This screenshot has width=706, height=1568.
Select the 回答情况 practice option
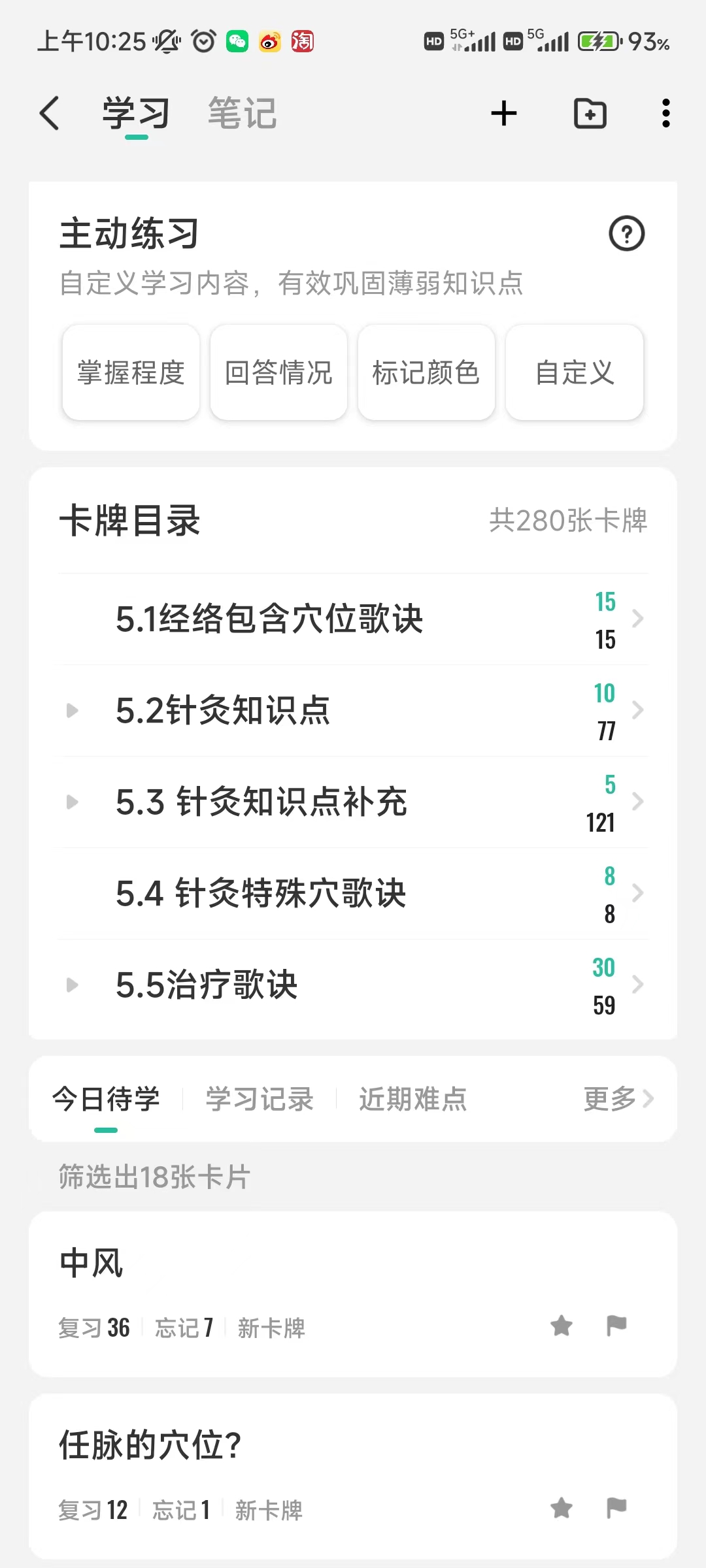tap(278, 372)
